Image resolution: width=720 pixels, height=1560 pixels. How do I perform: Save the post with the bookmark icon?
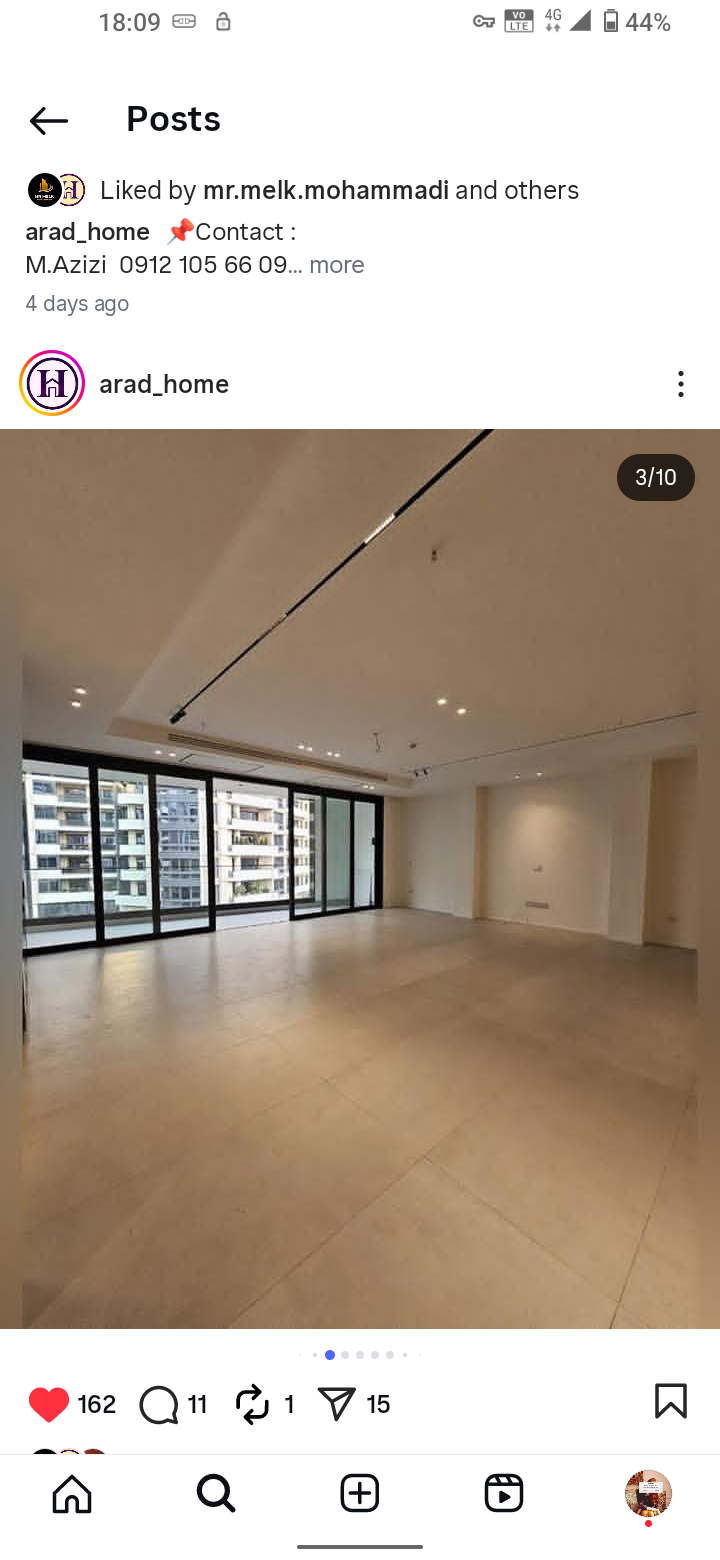tap(671, 1401)
